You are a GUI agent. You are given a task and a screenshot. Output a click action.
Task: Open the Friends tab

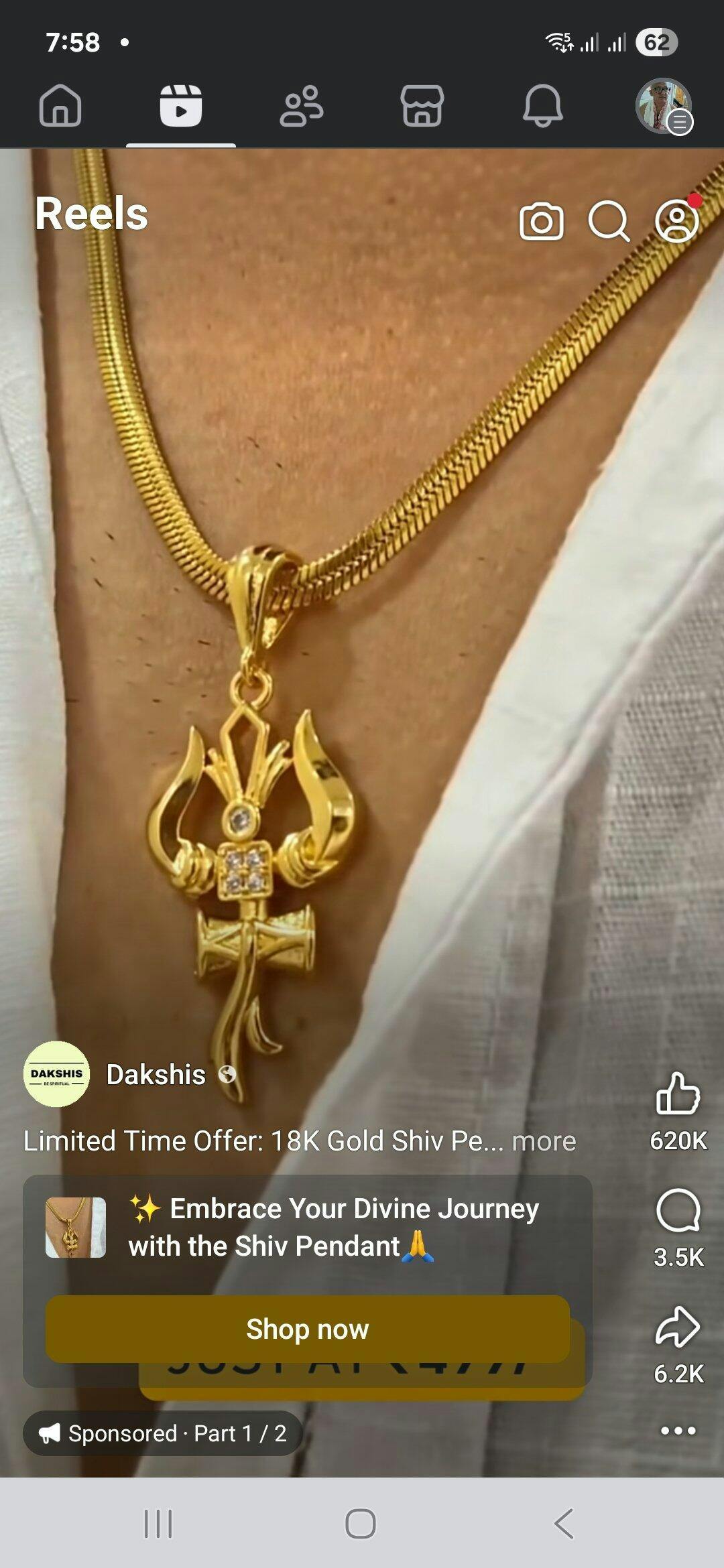301,106
